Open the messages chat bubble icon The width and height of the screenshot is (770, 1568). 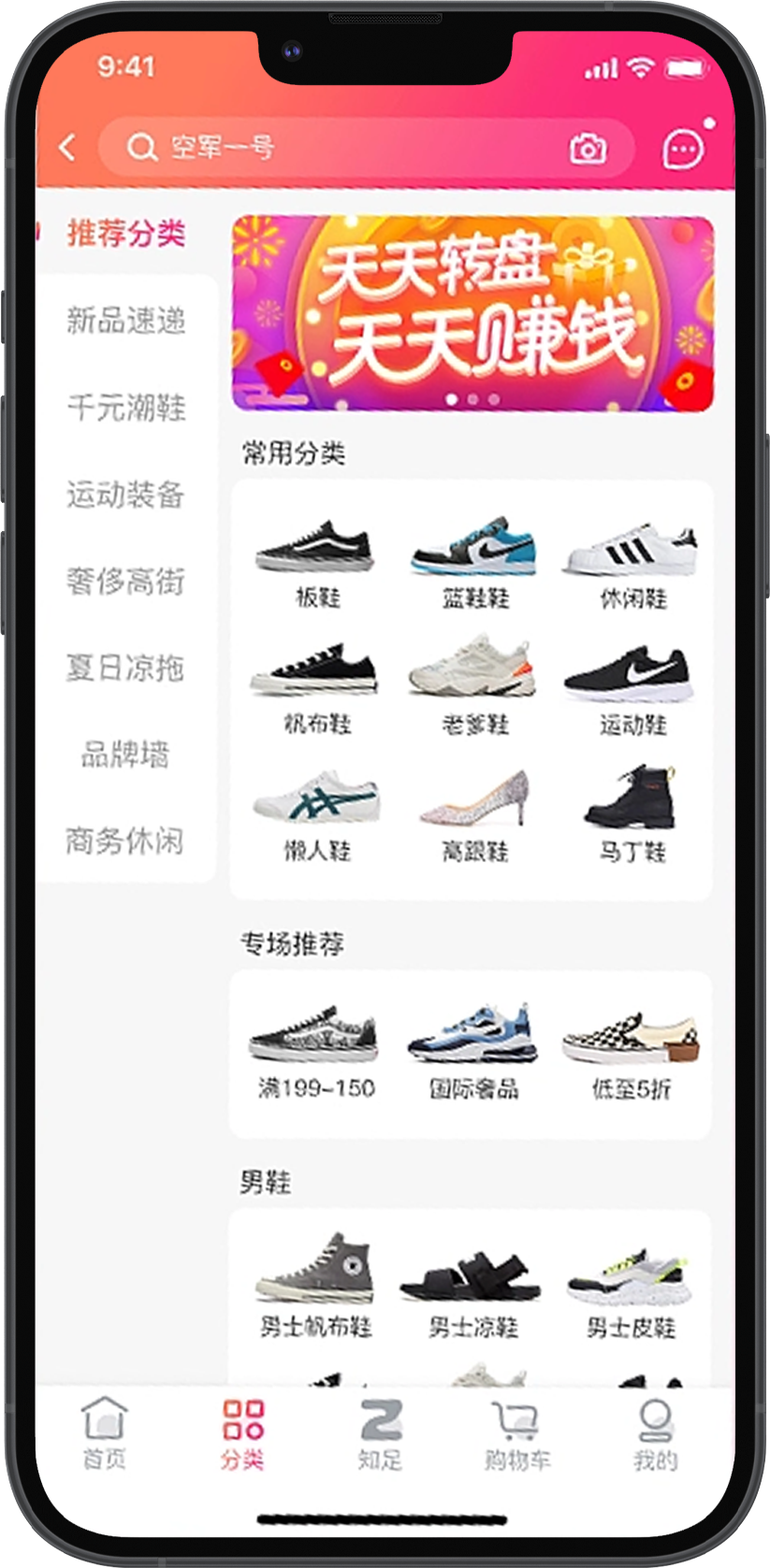click(x=683, y=149)
